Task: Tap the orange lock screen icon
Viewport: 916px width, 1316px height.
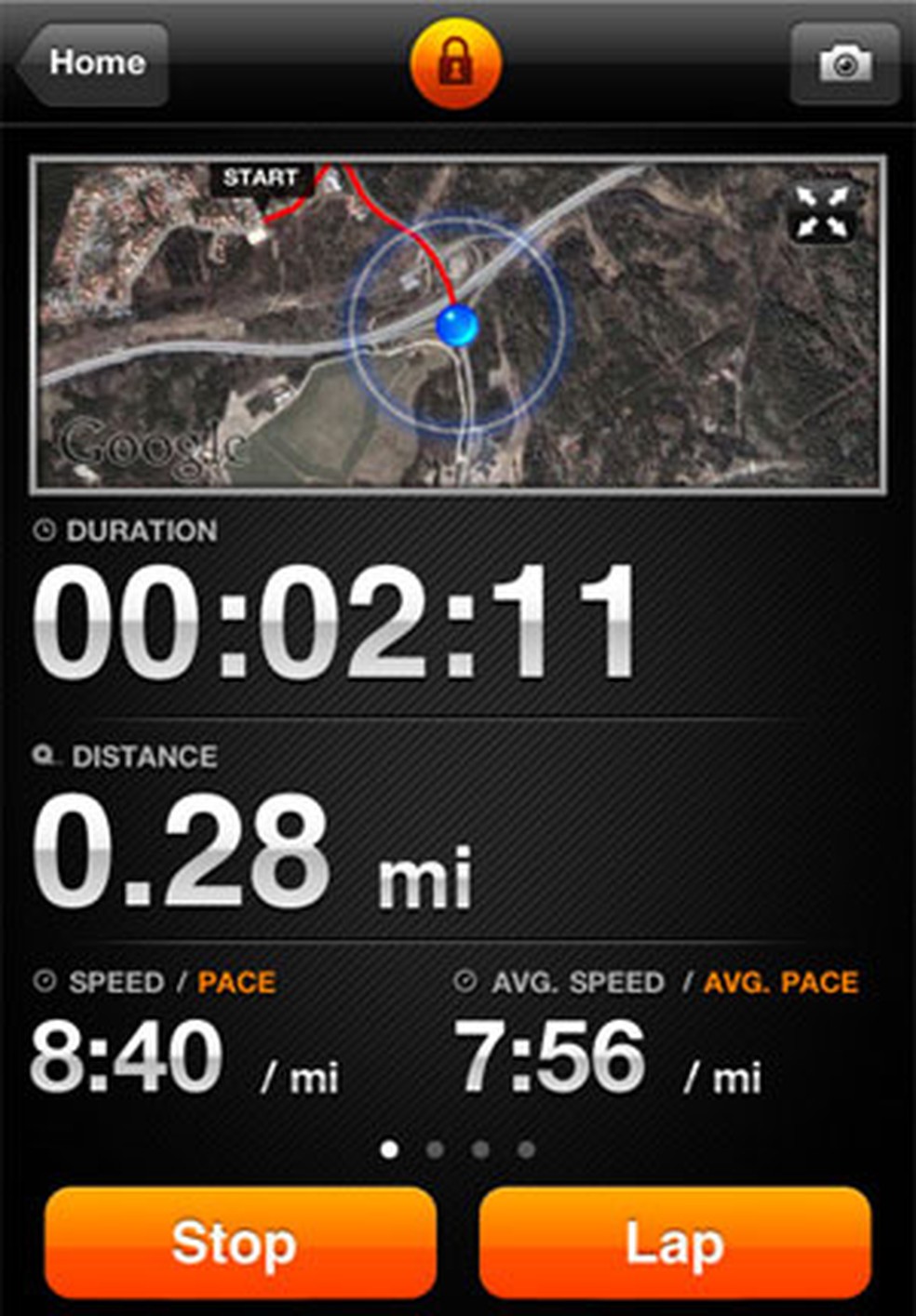Action: (x=456, y=63)
